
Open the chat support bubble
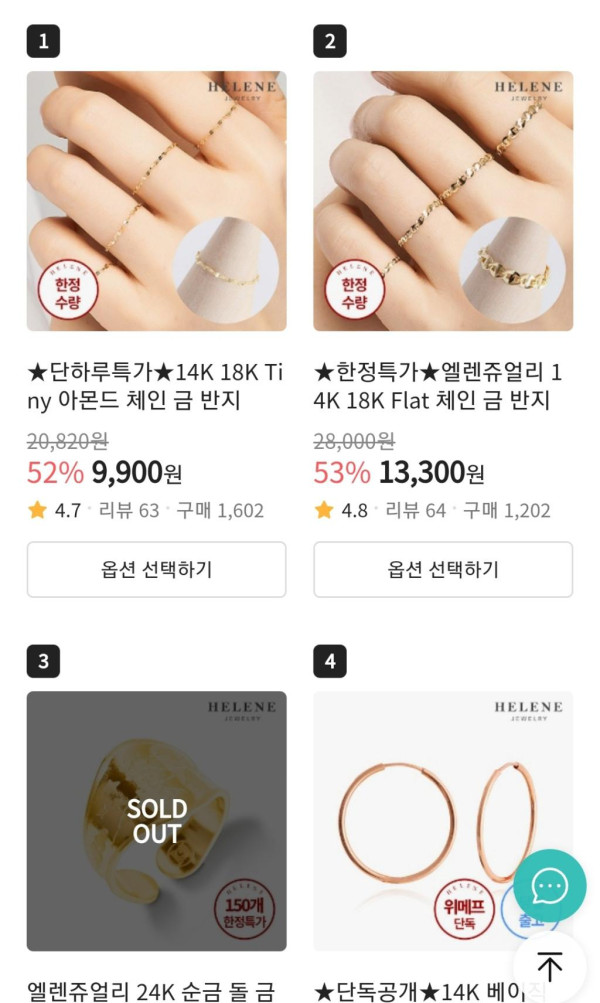tap(549, 885)
